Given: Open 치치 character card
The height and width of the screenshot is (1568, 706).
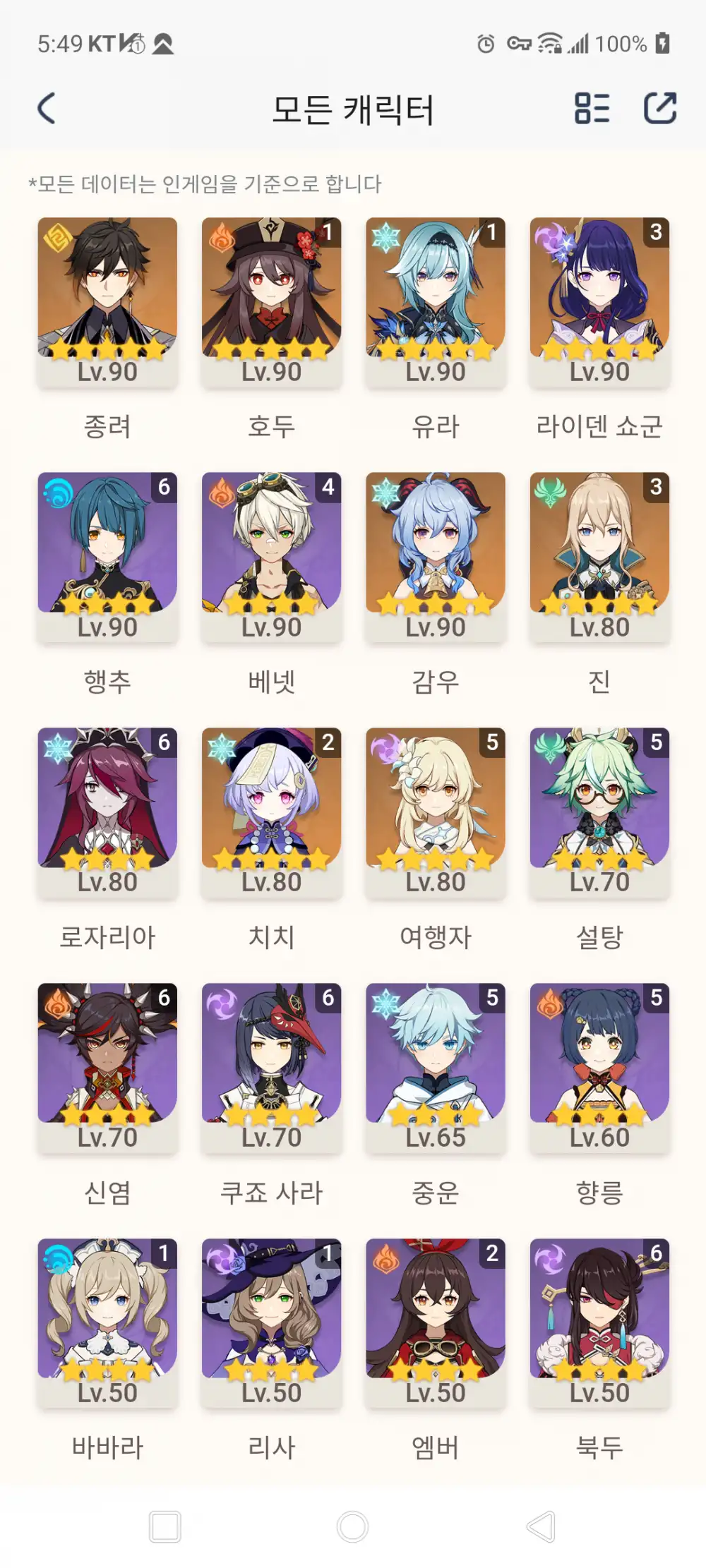Looking at the screenshot, I should click(272, 813).
